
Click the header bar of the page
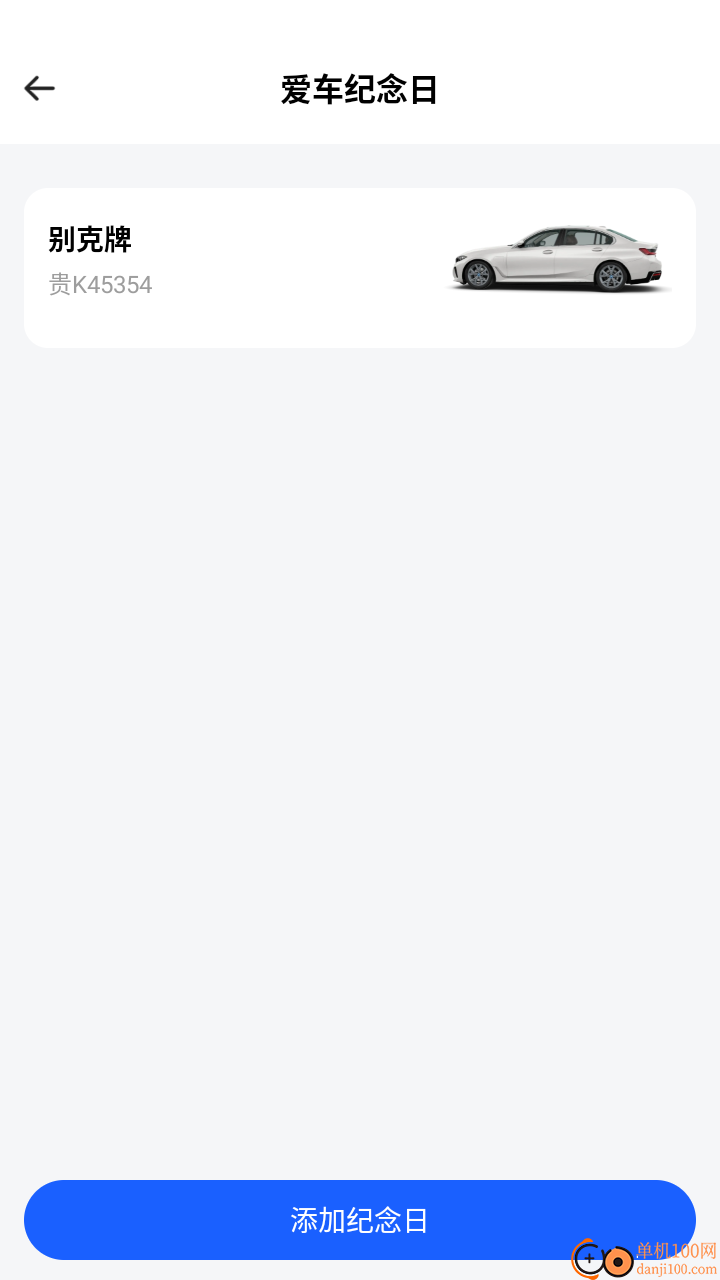pyautogui.click(x=360, y=70)
